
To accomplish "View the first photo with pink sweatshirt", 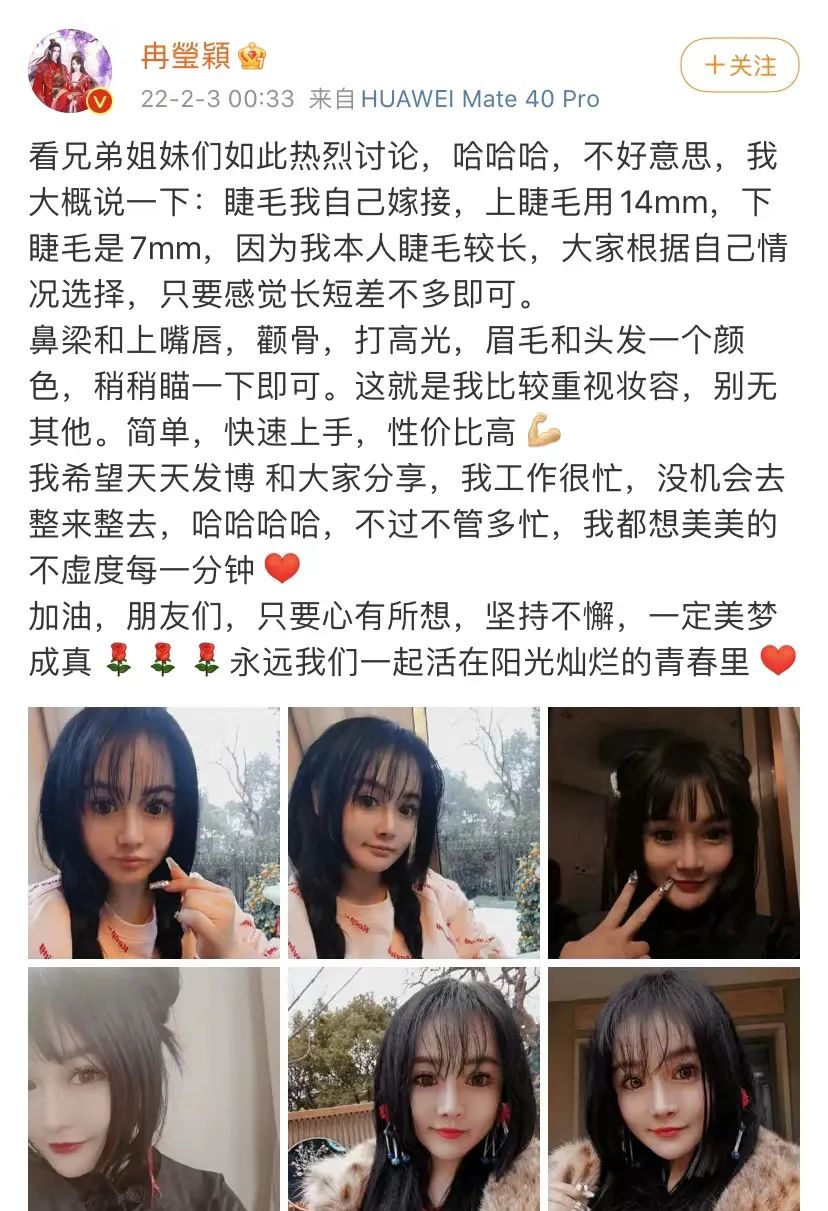I will [x=154, y=833].
